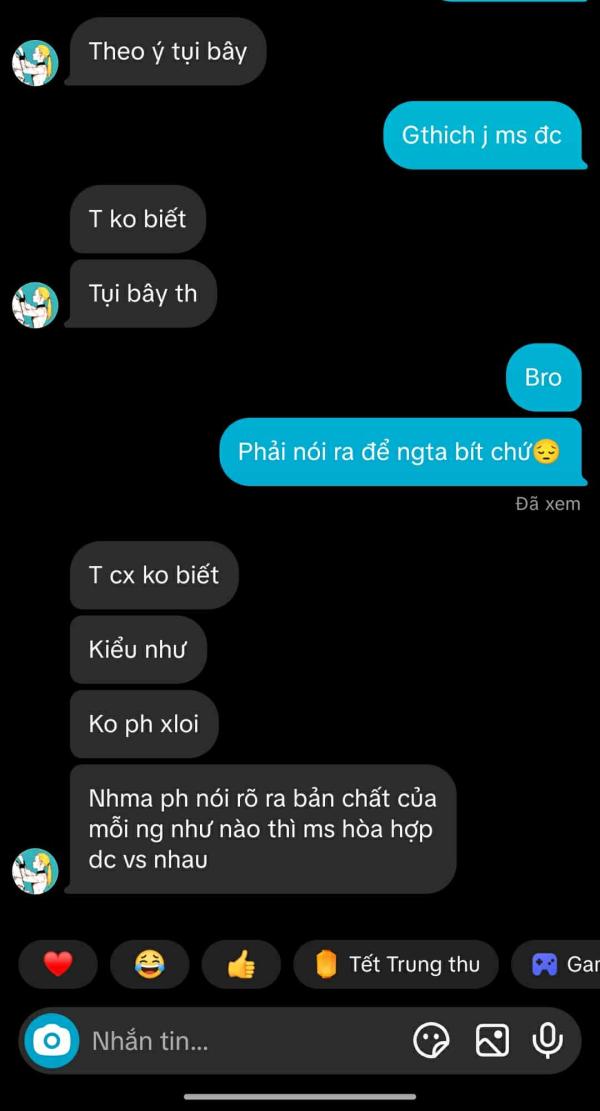
Task: Open sender's avatar beside Theo ý tụi bây
Action: pyautogui.click(x=35, y=63)
